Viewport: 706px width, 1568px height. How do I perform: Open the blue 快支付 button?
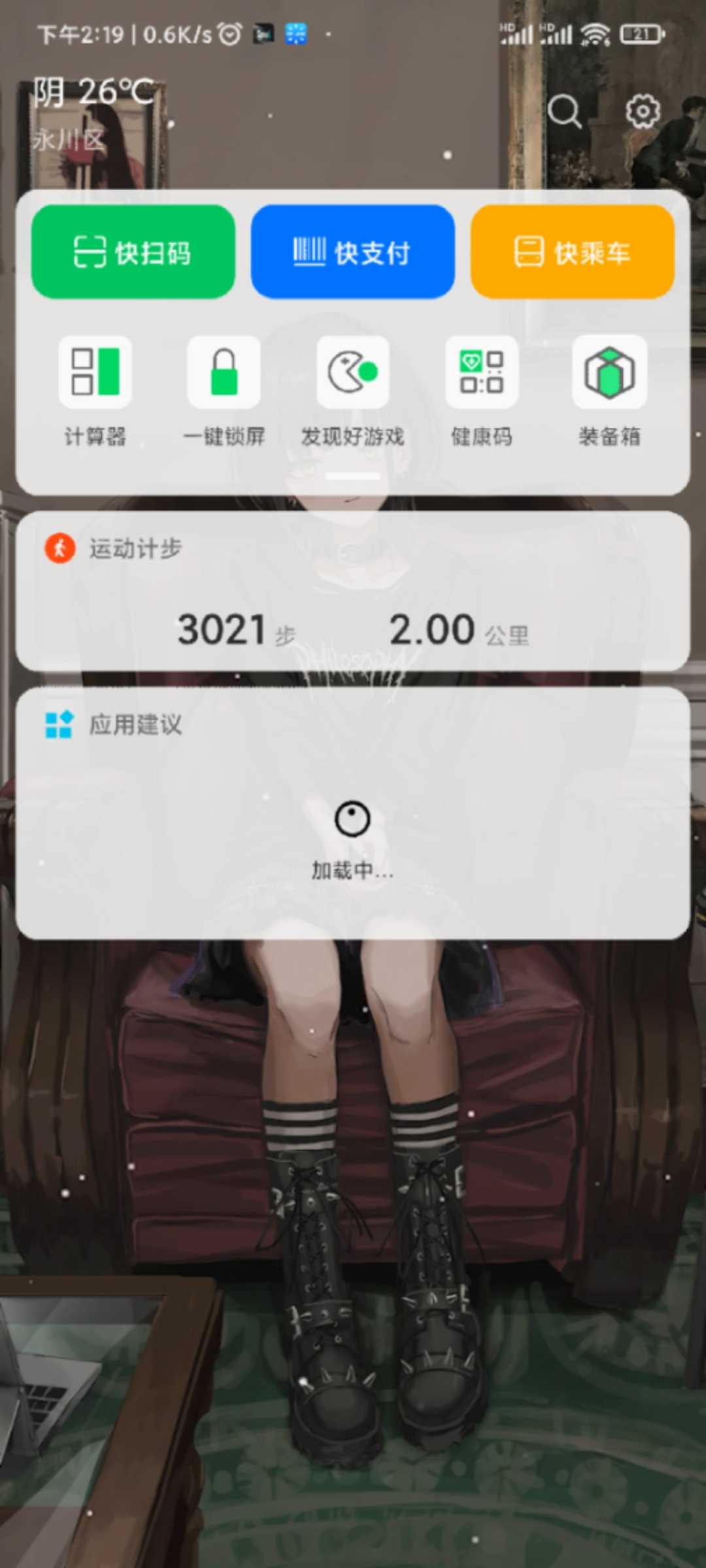click(352, 252)
